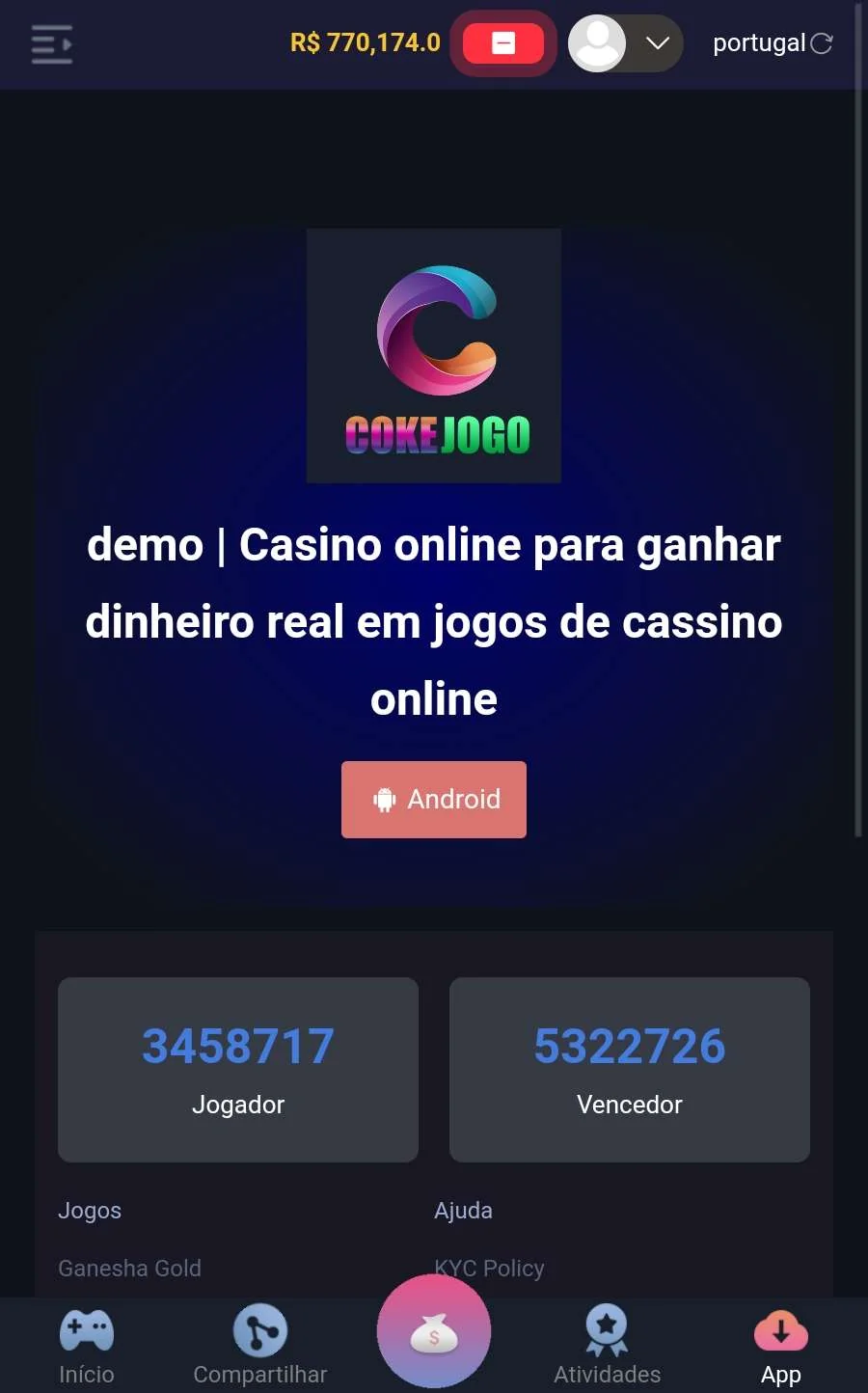Open the KYC Policy link
This screenshot has width=868, height=1393.
tap(489, 1268)
